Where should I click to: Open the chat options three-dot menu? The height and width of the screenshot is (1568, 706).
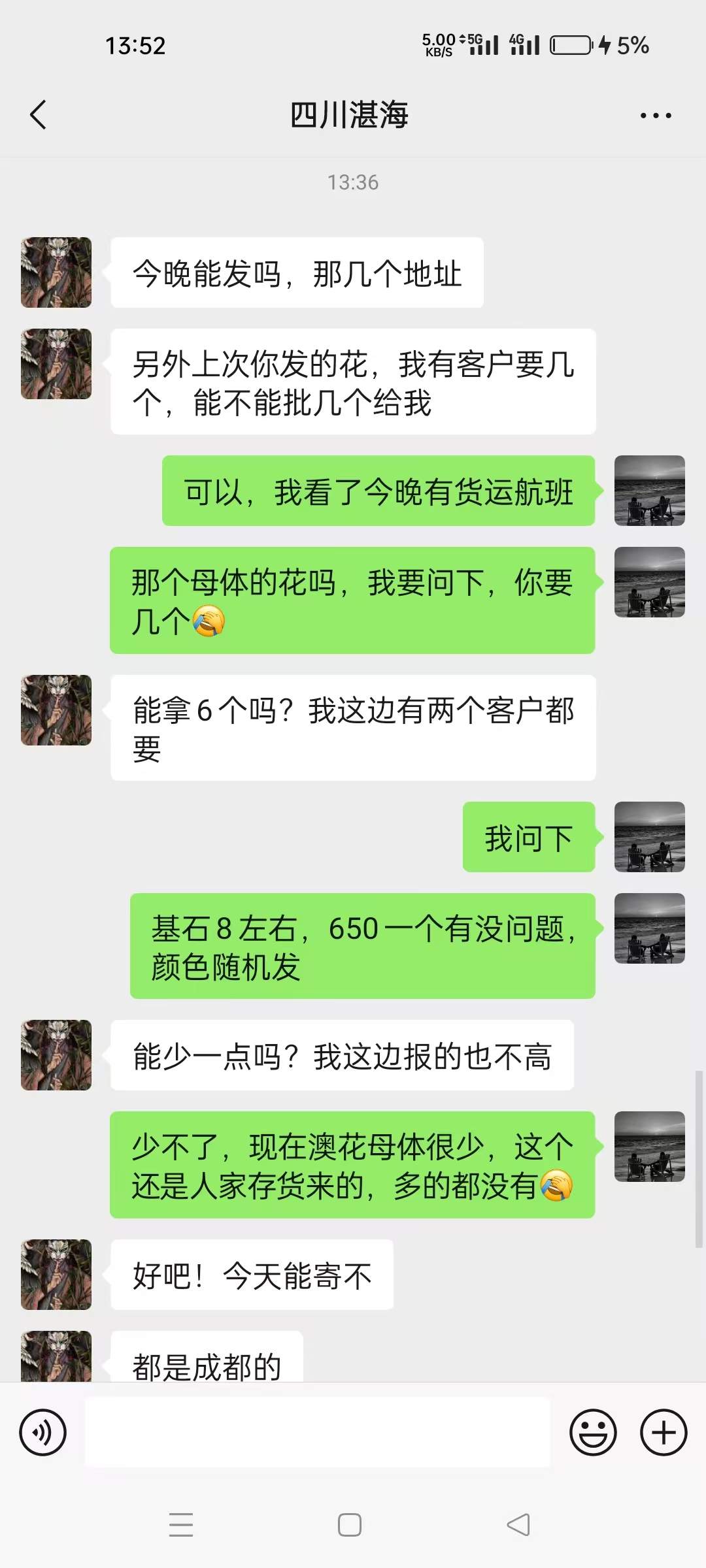655,116
